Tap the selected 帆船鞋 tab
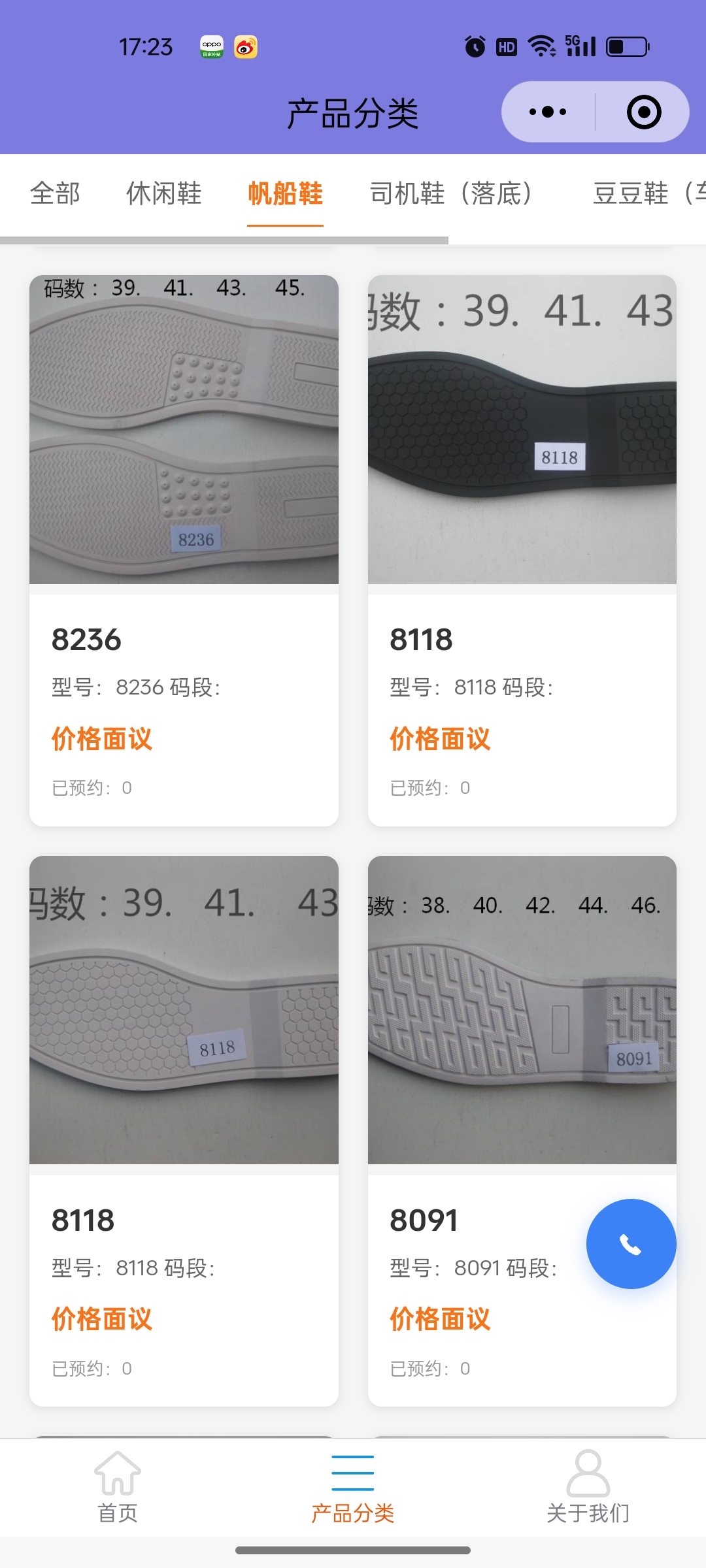This screenshot has width=706, height=1568. [x=285, y=193]
